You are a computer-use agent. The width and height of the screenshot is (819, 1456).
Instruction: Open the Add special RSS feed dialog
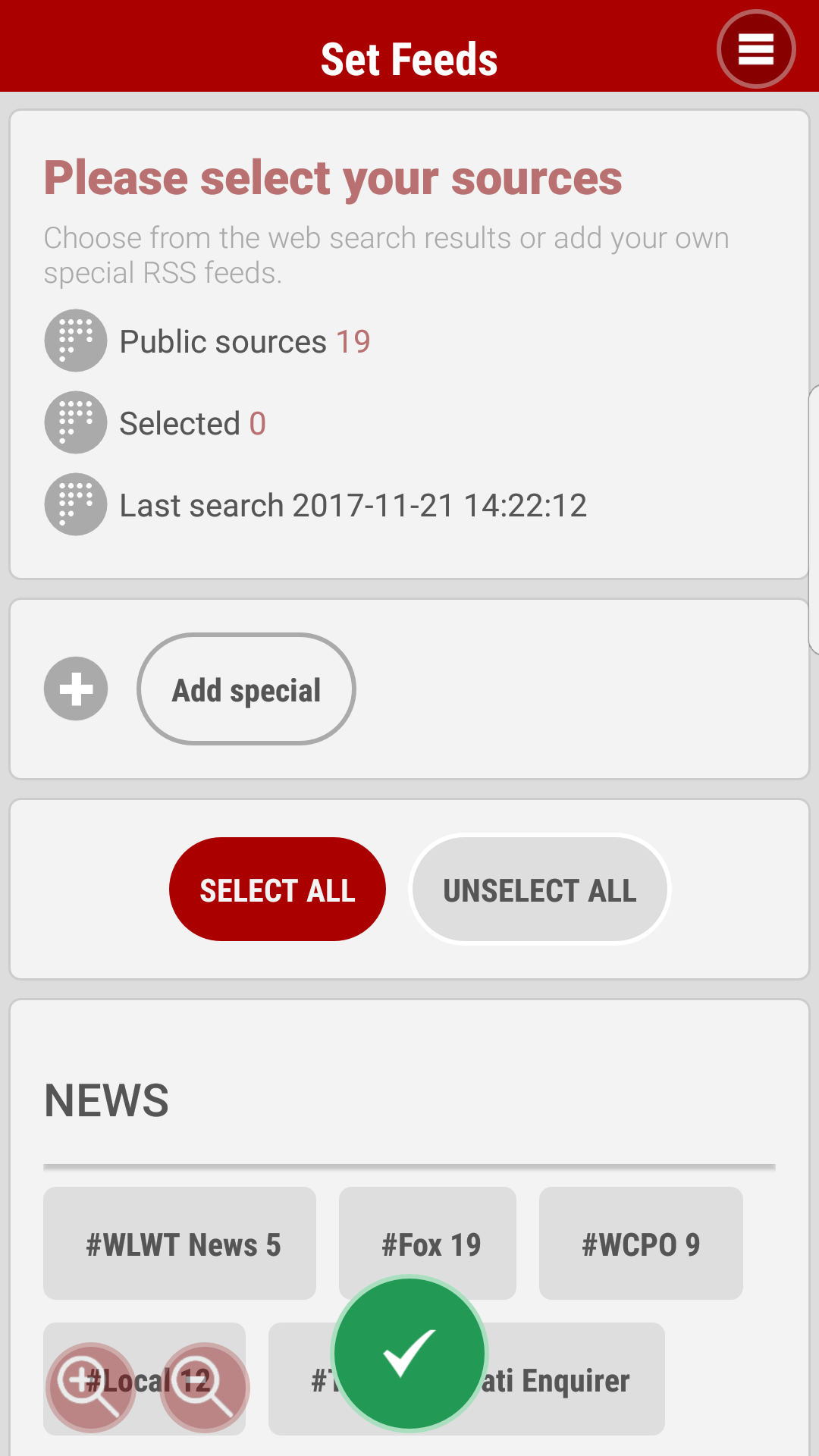pos(246,689)
